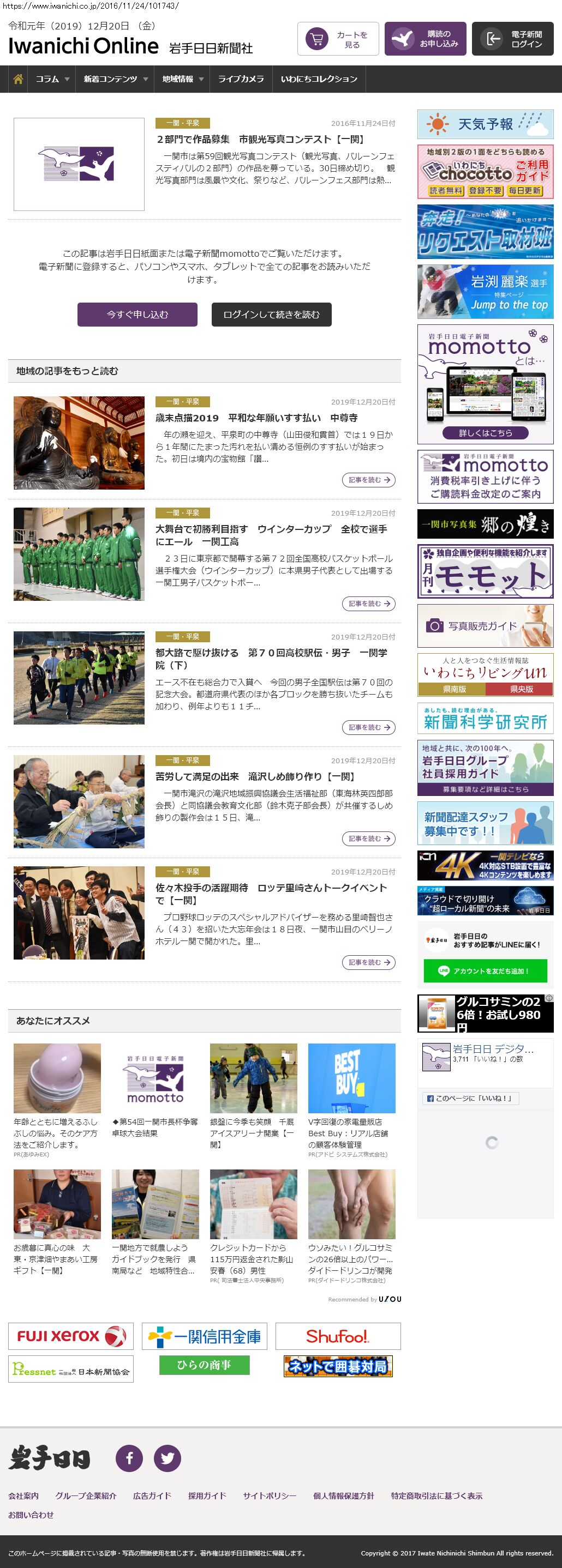The width and height of the screenshot is (562, 1568).
Task: Expand the 地域情報 menu
Action: coord(182,79)
